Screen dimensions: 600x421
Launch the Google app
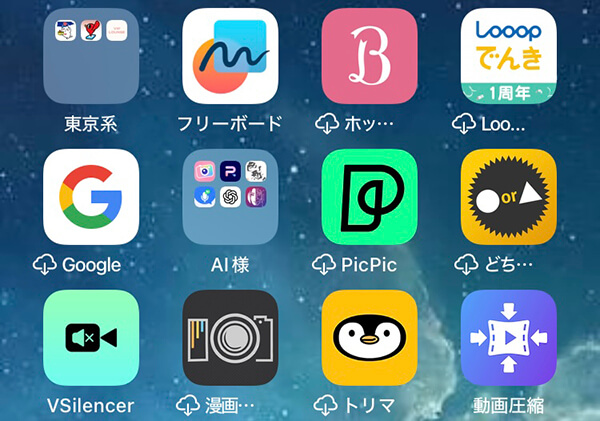[91, 197]
